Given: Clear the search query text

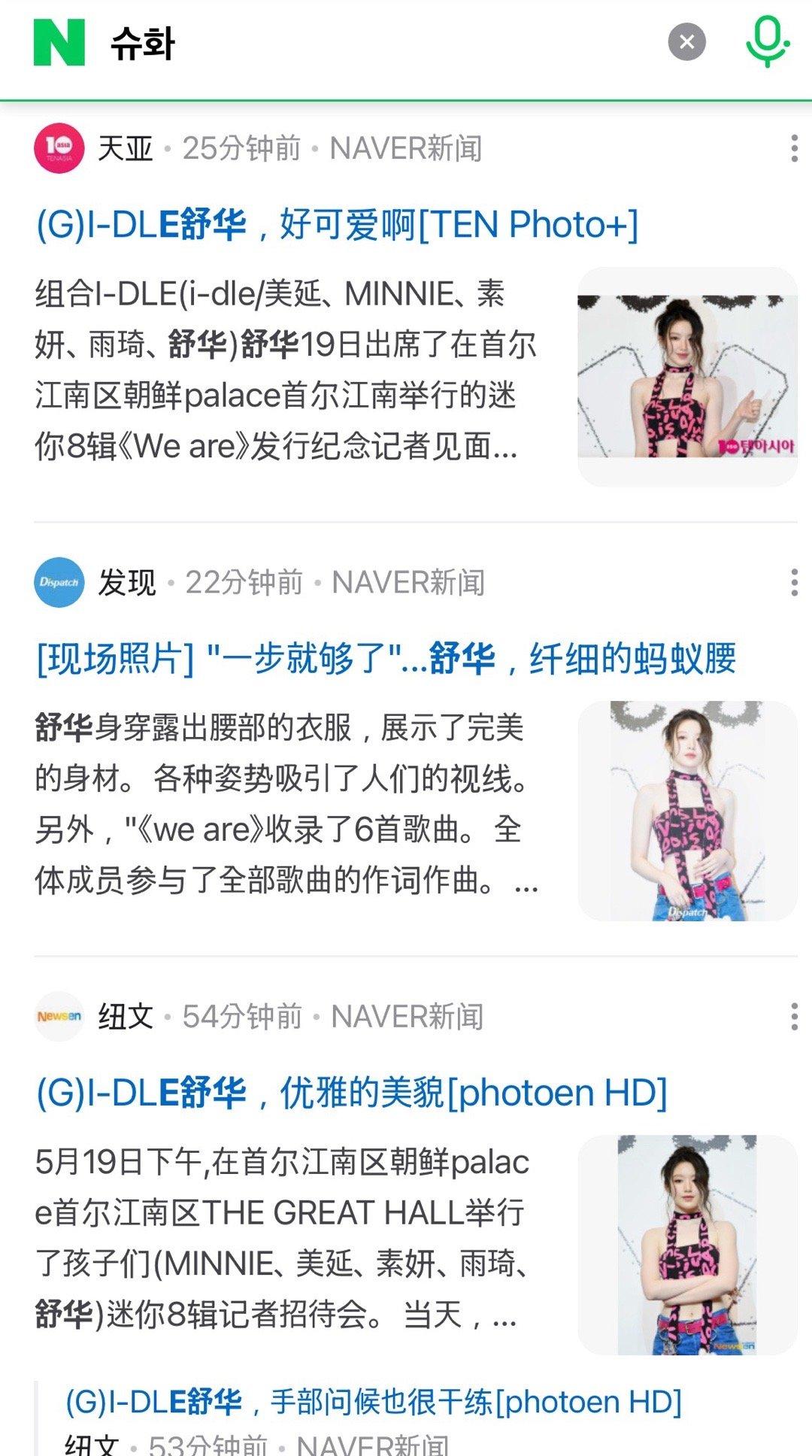Looking at the screenshot, I should coord(686,42).
